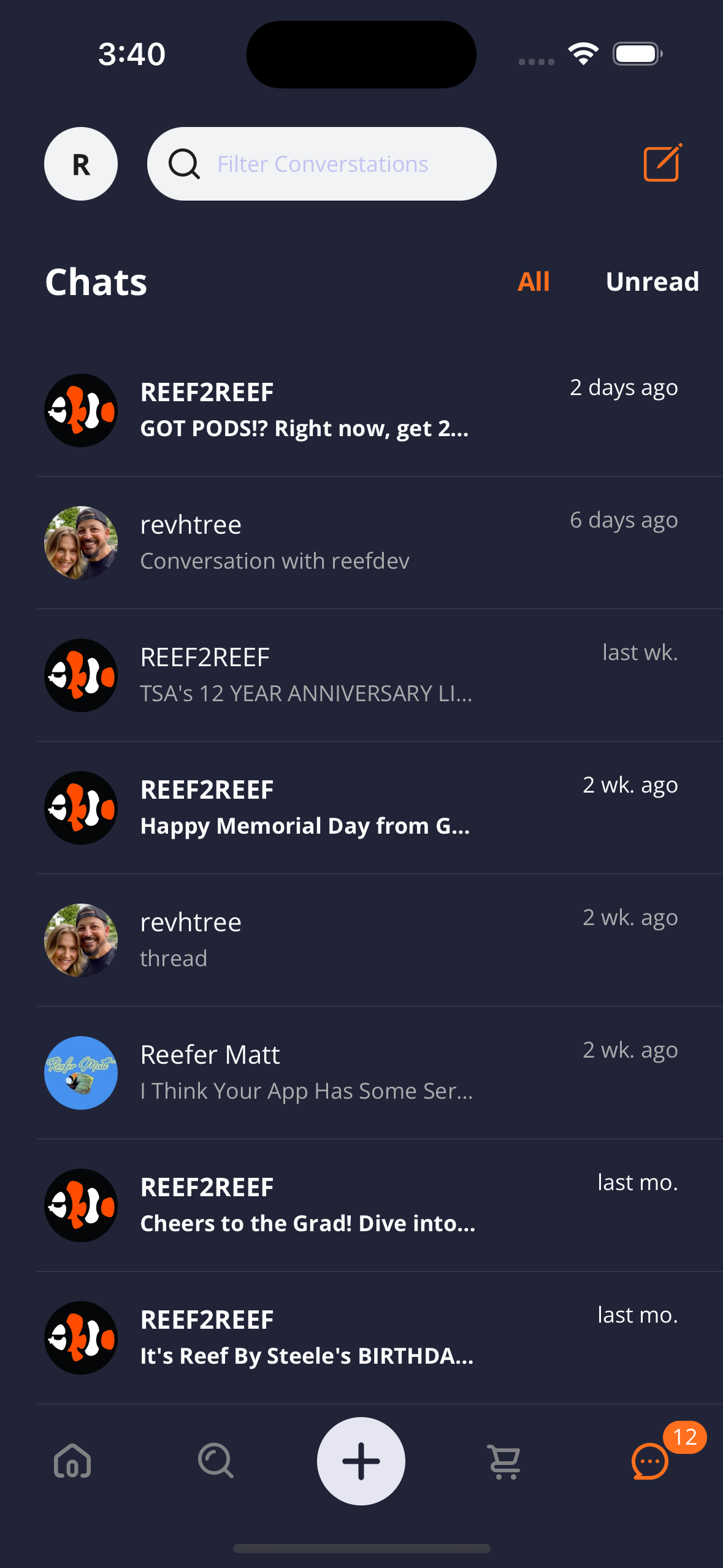Open revhtree's Conversation with reefdev
The image size is (723, 1568).
tap(380, 543)
